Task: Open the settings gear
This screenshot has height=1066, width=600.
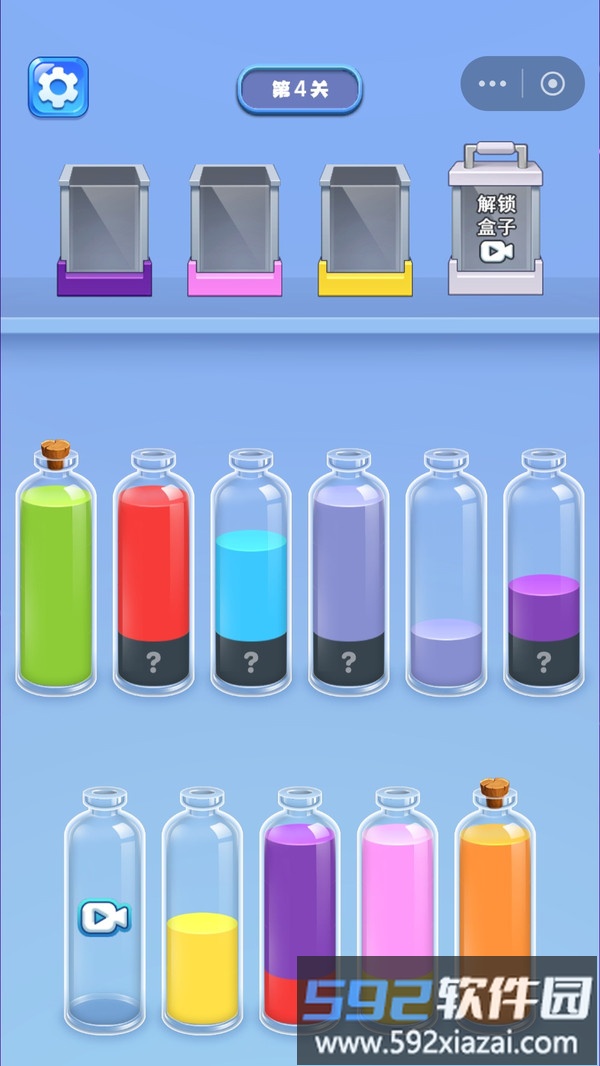Action: (x=58, y=87)
